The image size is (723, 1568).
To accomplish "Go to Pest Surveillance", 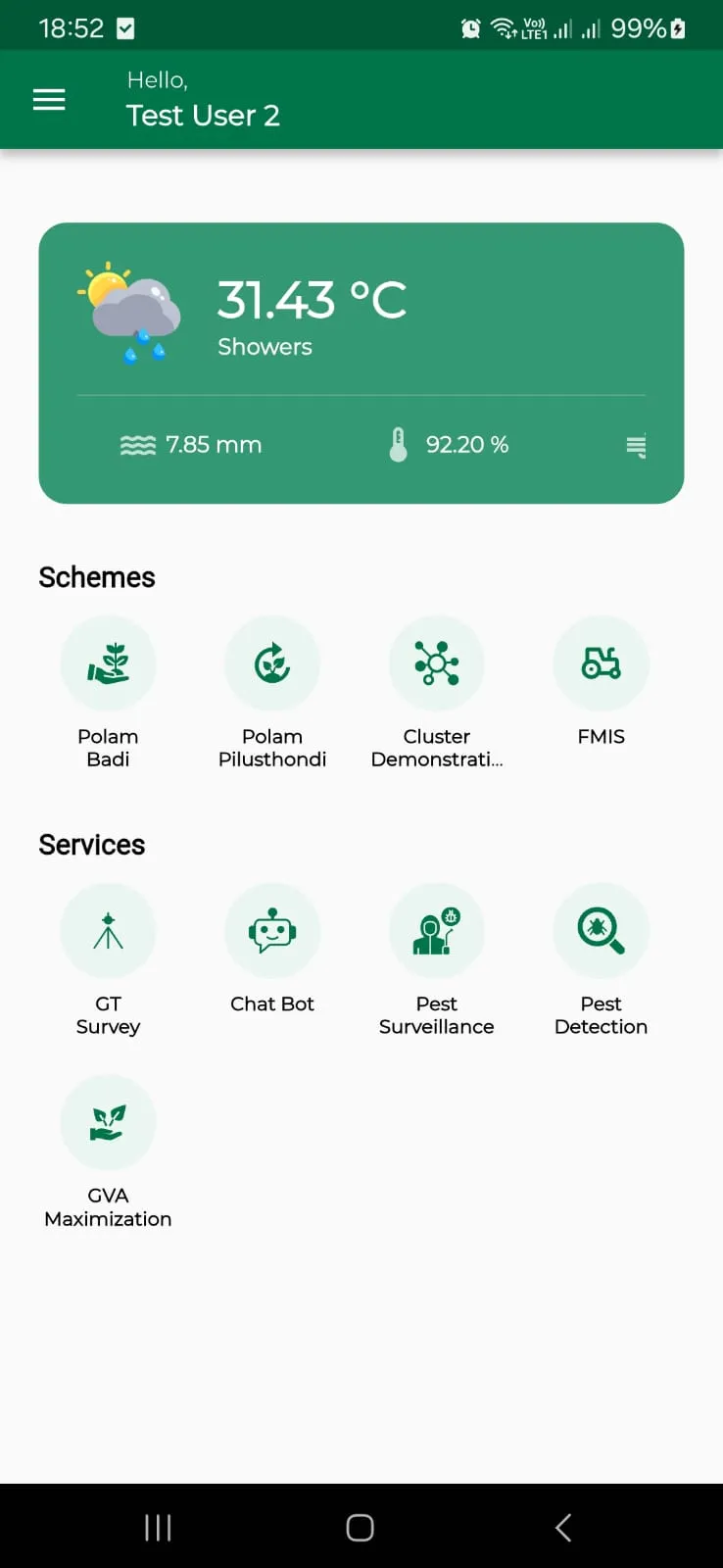I will pos(437,932).
